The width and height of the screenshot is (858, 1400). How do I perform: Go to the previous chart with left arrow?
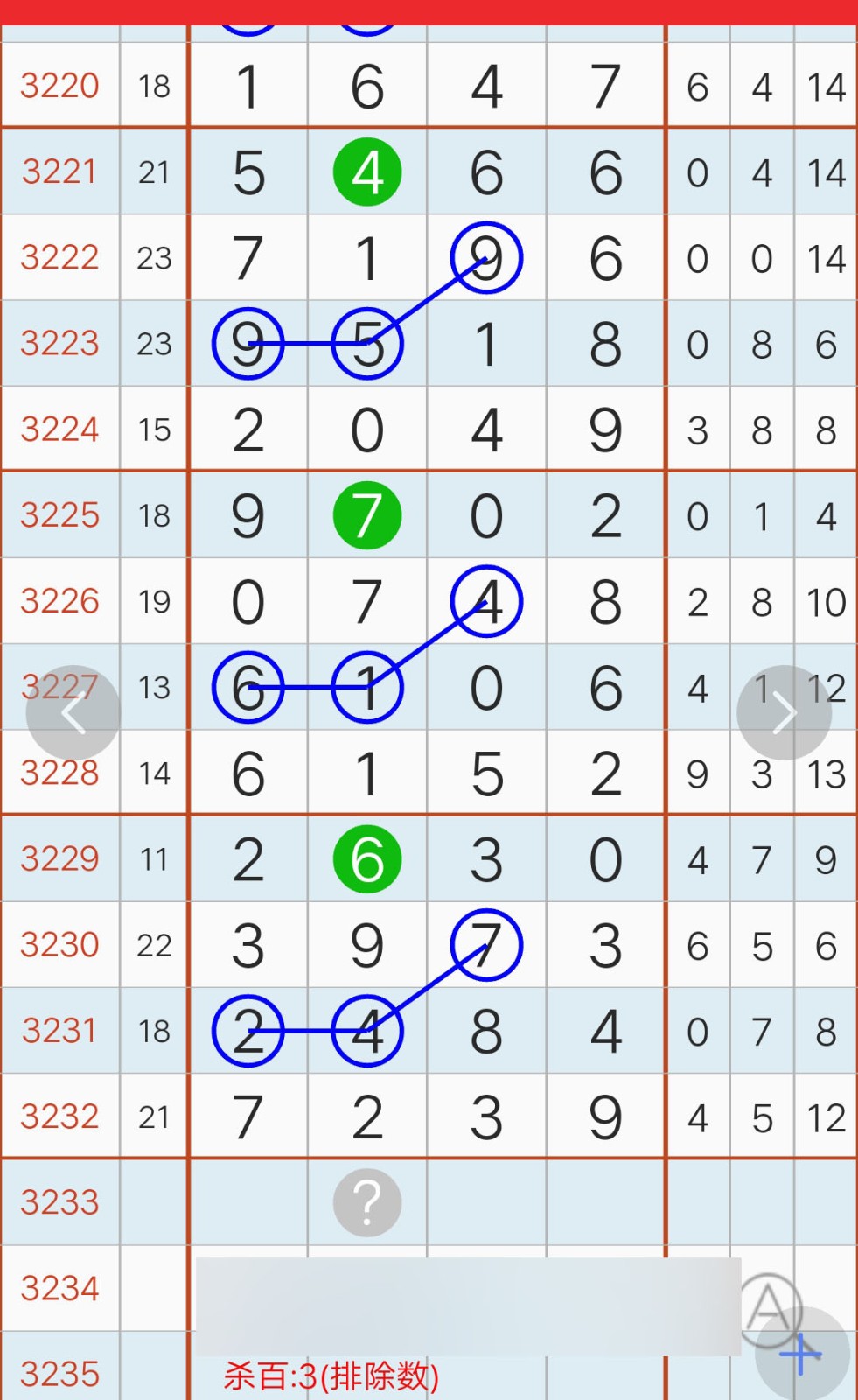pyautogui.click(x=73, y=713)
